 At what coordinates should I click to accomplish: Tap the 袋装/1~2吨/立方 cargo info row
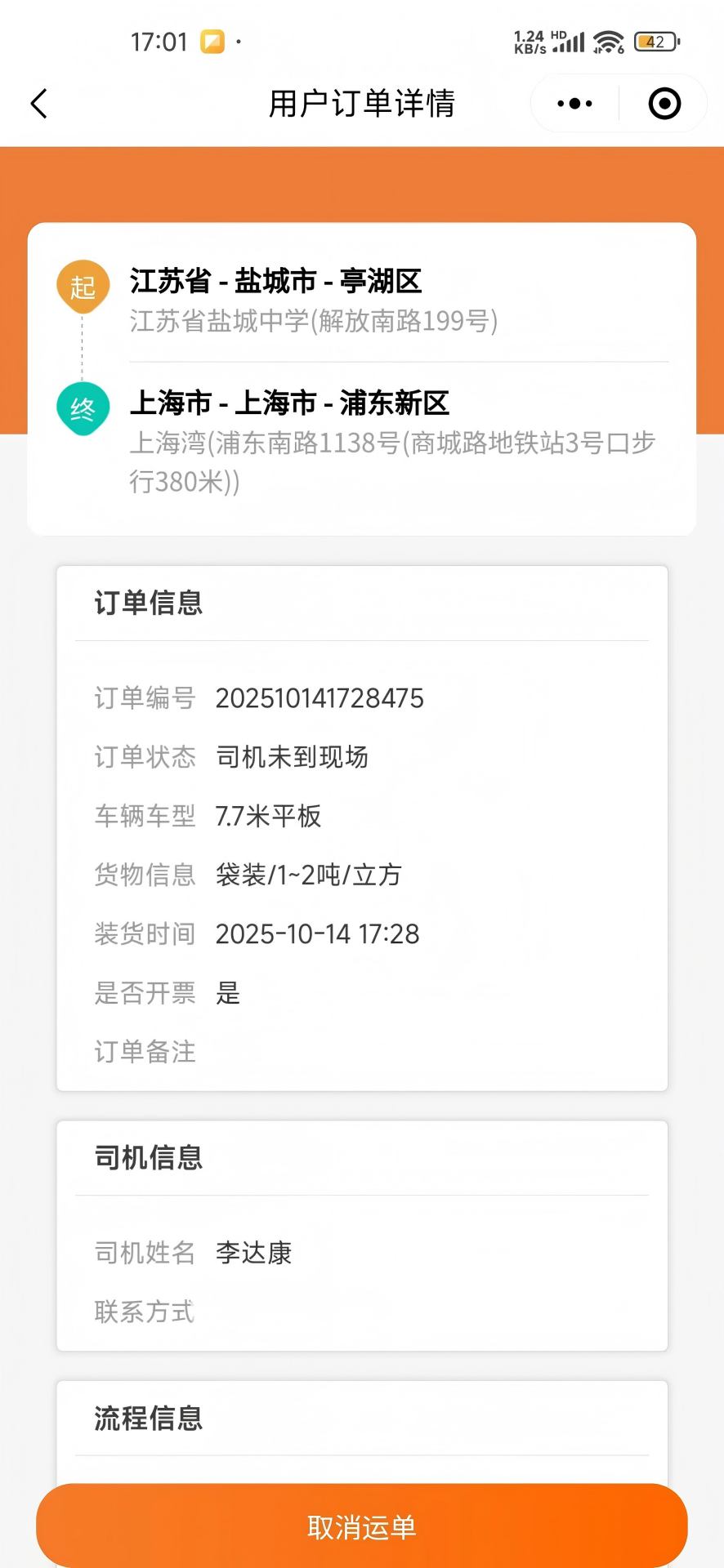click(x=307, y=874)
